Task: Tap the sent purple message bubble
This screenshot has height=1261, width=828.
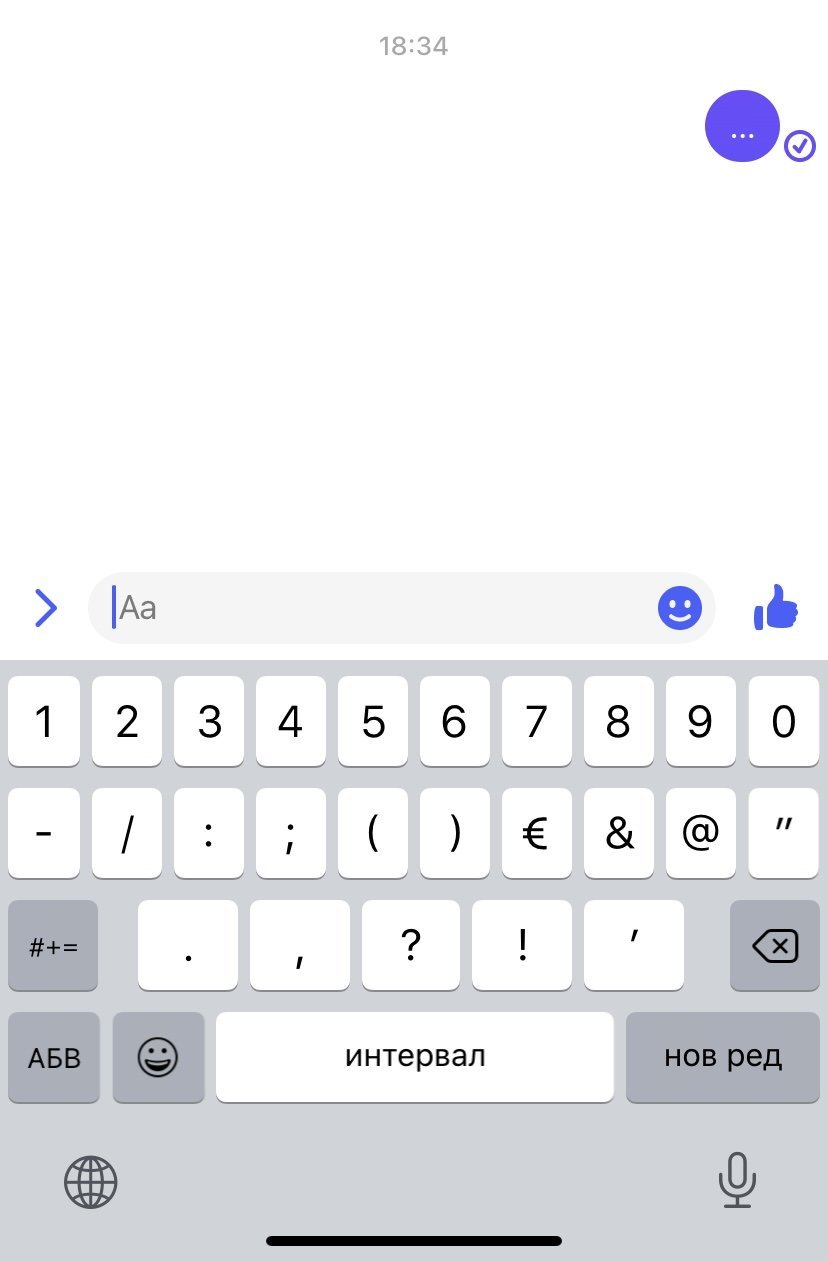Action: coord(742,126)
